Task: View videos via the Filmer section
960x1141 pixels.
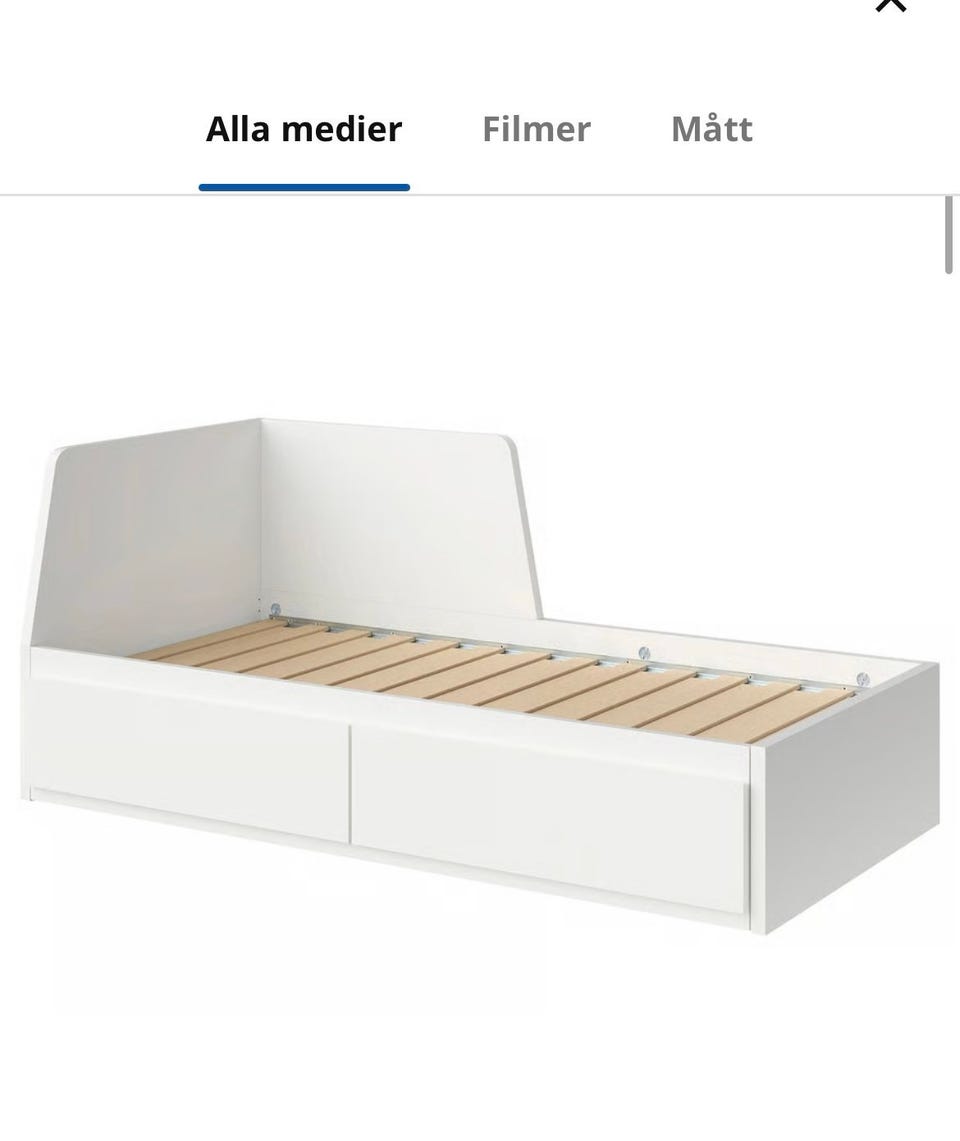Action: pyautogui.click(x=536, y=128)
